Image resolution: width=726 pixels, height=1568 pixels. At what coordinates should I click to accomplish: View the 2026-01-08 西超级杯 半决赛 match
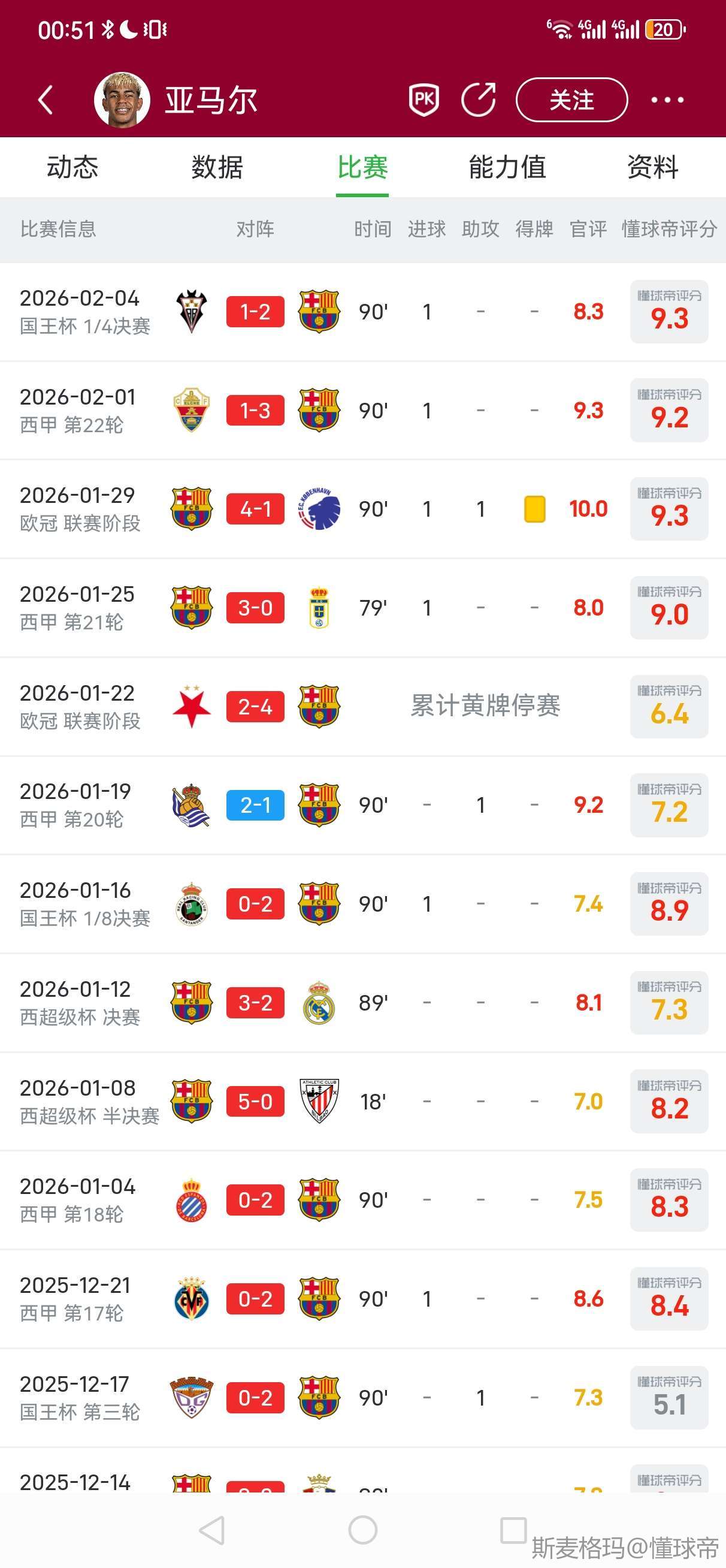pyautogui.click(x=256, y=1101)
